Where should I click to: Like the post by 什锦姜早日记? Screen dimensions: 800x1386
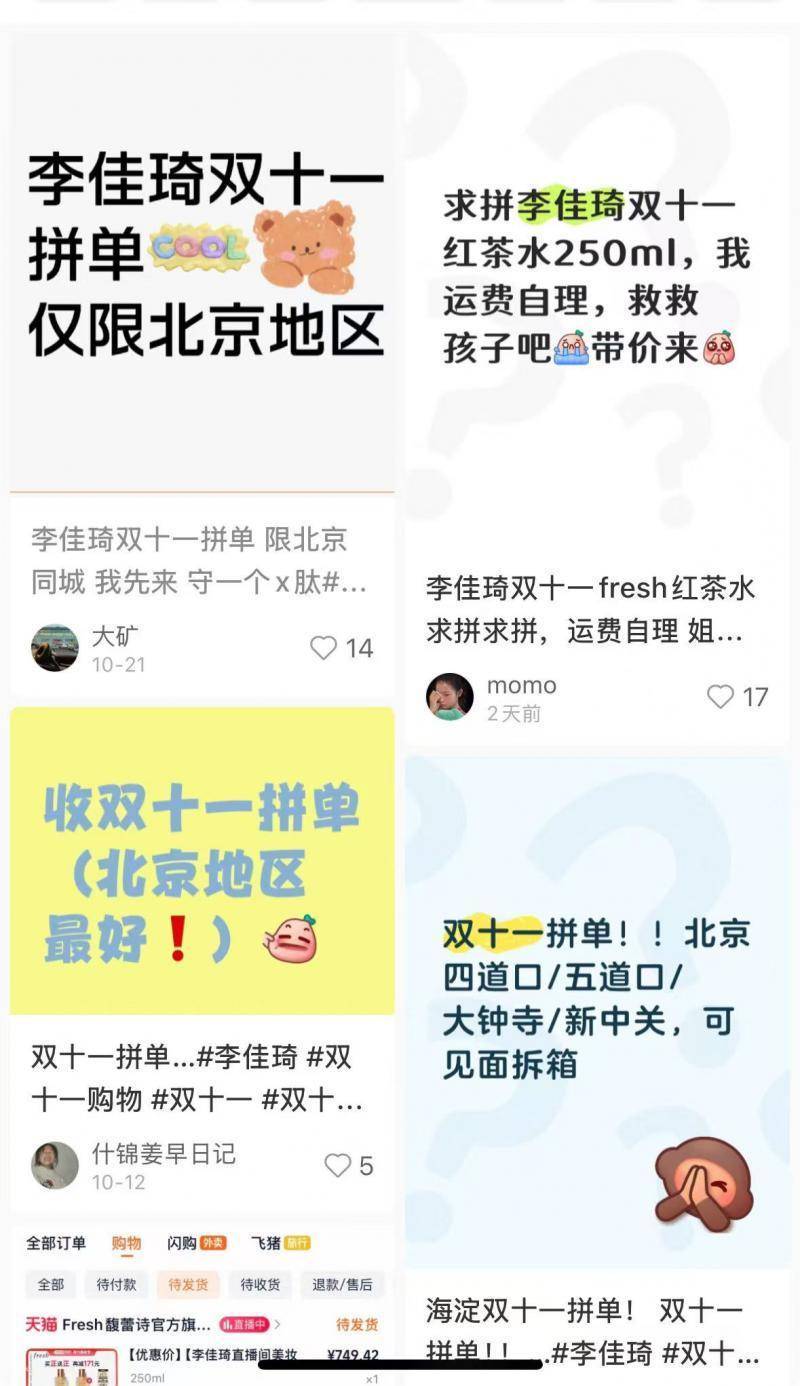pyautogui.click(x=338, y=1166)
